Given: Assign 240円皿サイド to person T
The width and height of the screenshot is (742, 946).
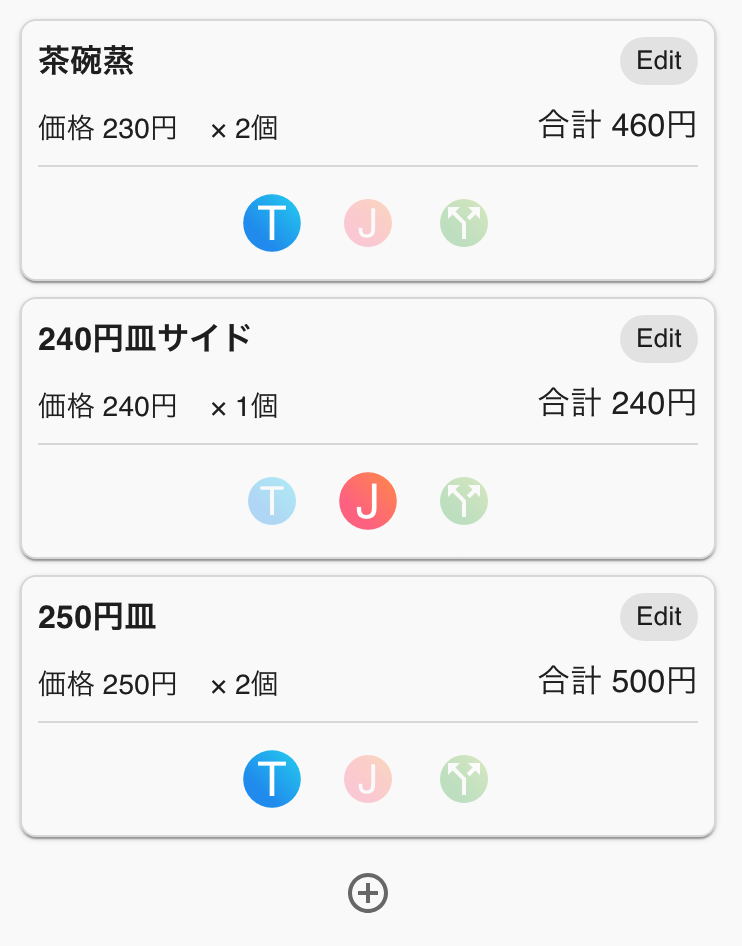Looking at the screenshot, I should [272, 501].
